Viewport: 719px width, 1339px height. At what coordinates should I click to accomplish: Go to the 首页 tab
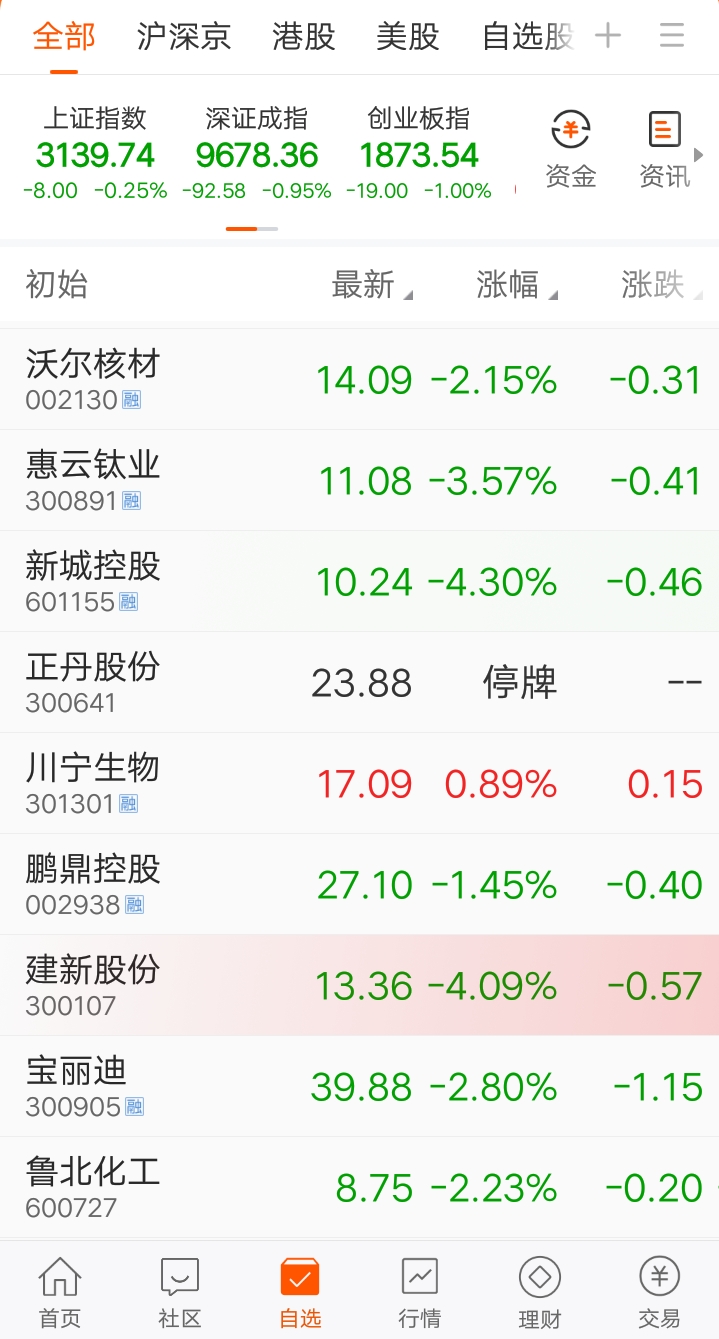(x=60, y=1292)
